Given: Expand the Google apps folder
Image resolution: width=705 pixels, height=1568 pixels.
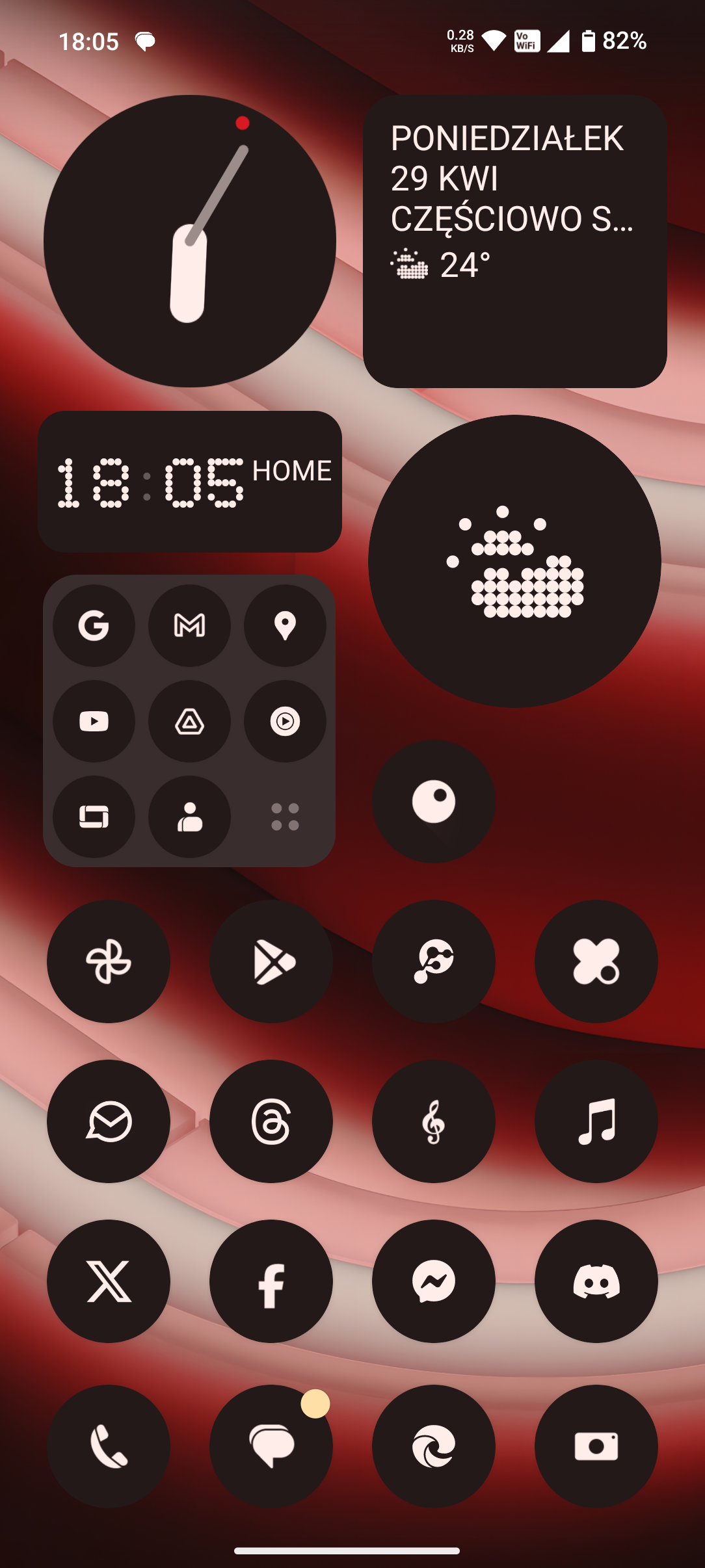Looking at the screenshot, I should pyautogui.click(x=285, y=817).
